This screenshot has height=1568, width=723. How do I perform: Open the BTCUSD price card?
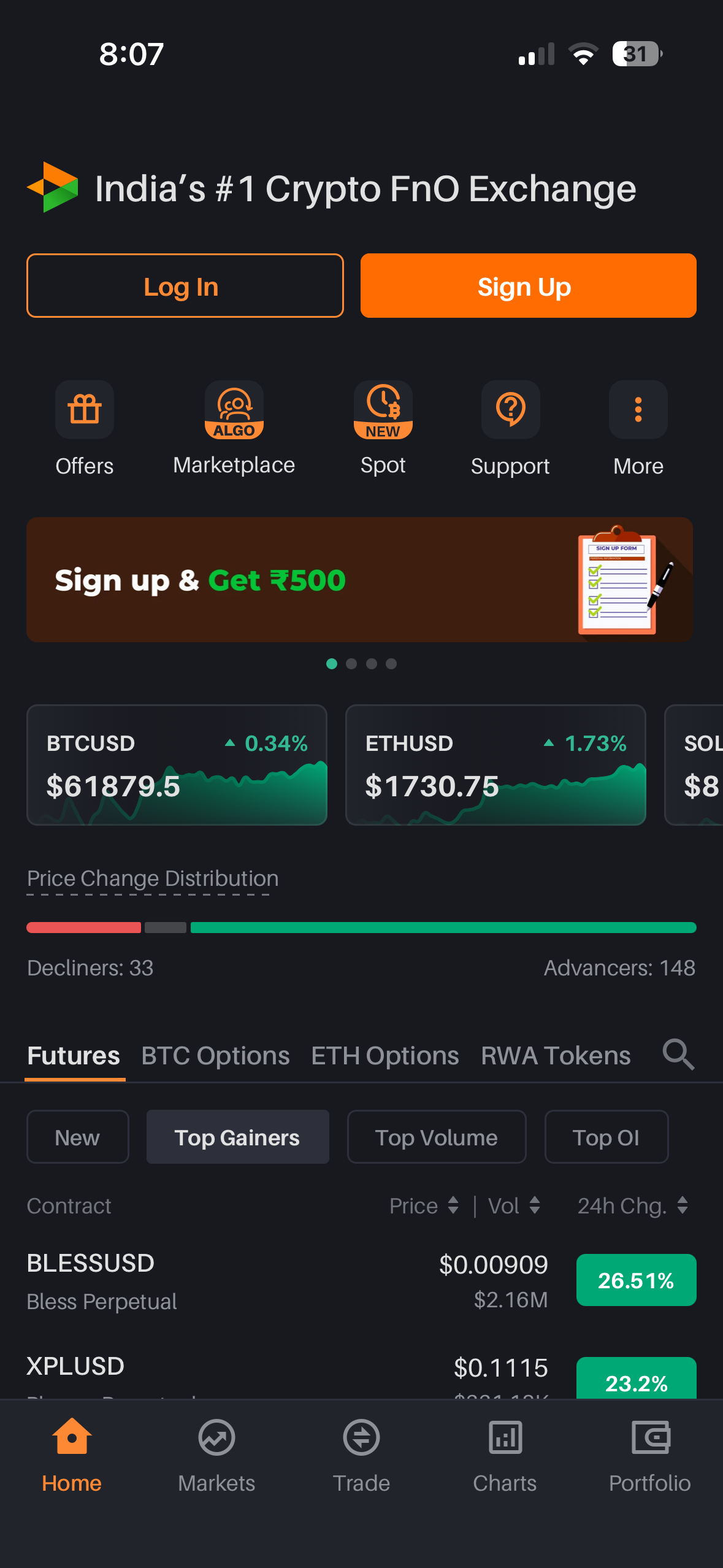pyautogui.click(x=177, y=765)
